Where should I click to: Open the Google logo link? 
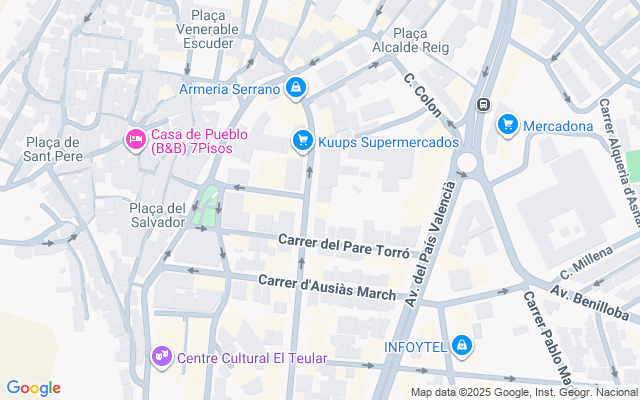(33, 388)
